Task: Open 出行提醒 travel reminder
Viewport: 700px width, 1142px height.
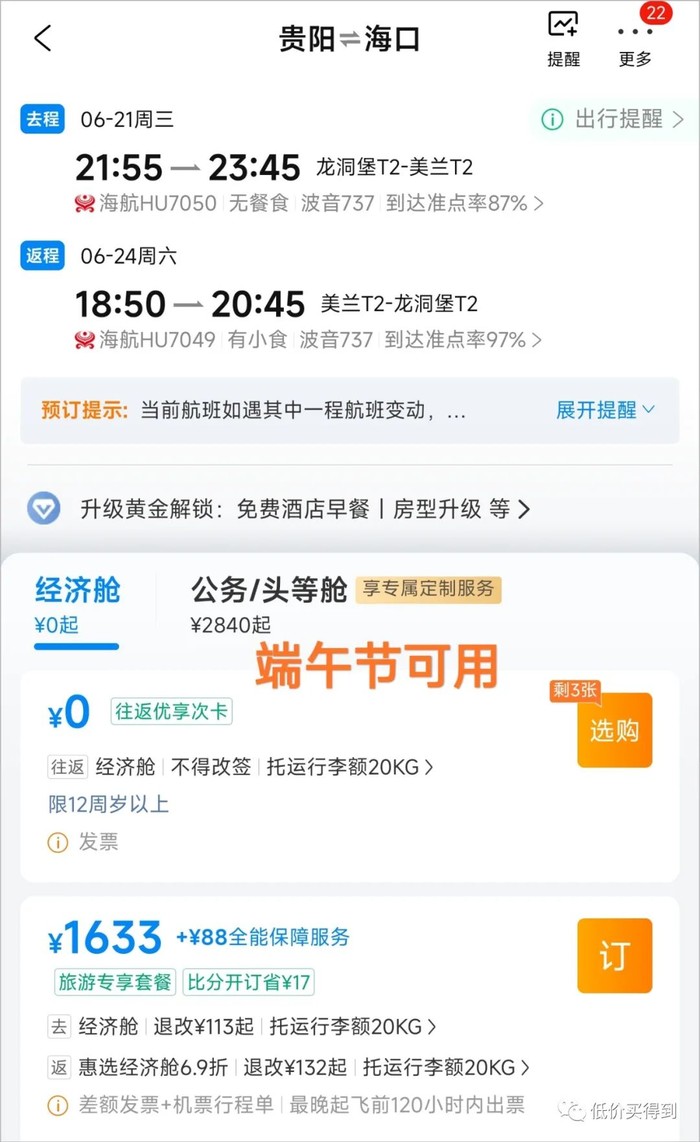Action: 613,119
